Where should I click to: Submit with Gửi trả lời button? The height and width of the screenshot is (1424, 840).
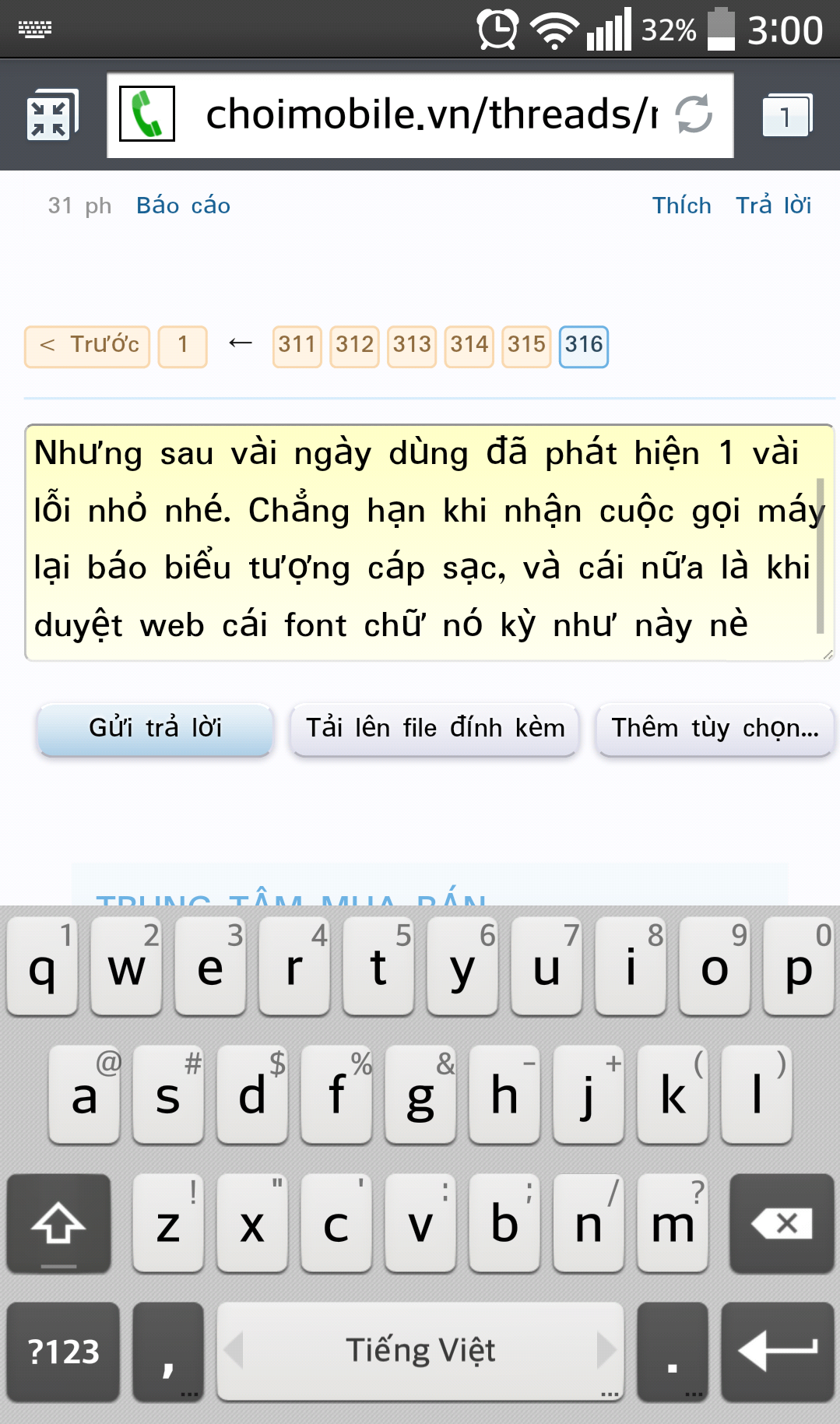point(156,729)
